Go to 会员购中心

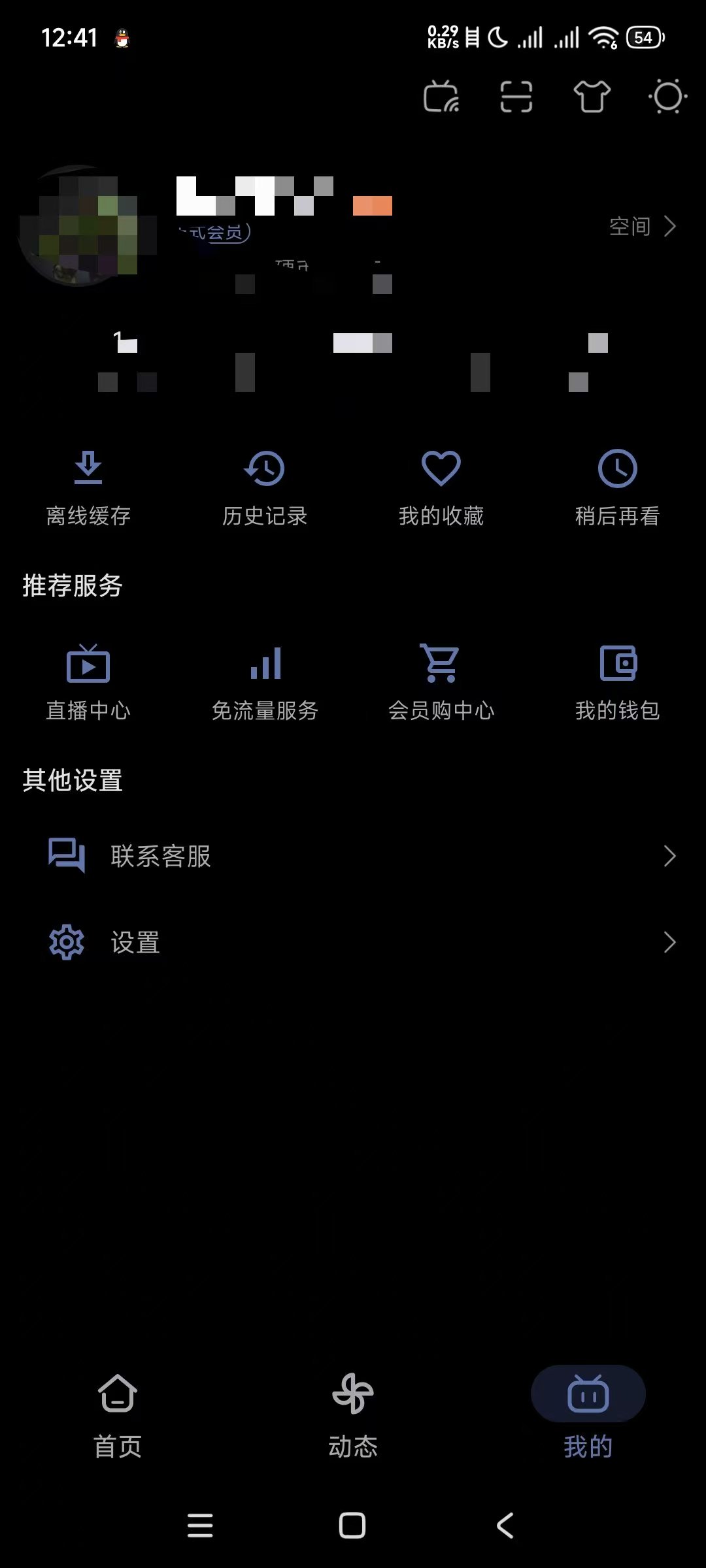[441, 682]
